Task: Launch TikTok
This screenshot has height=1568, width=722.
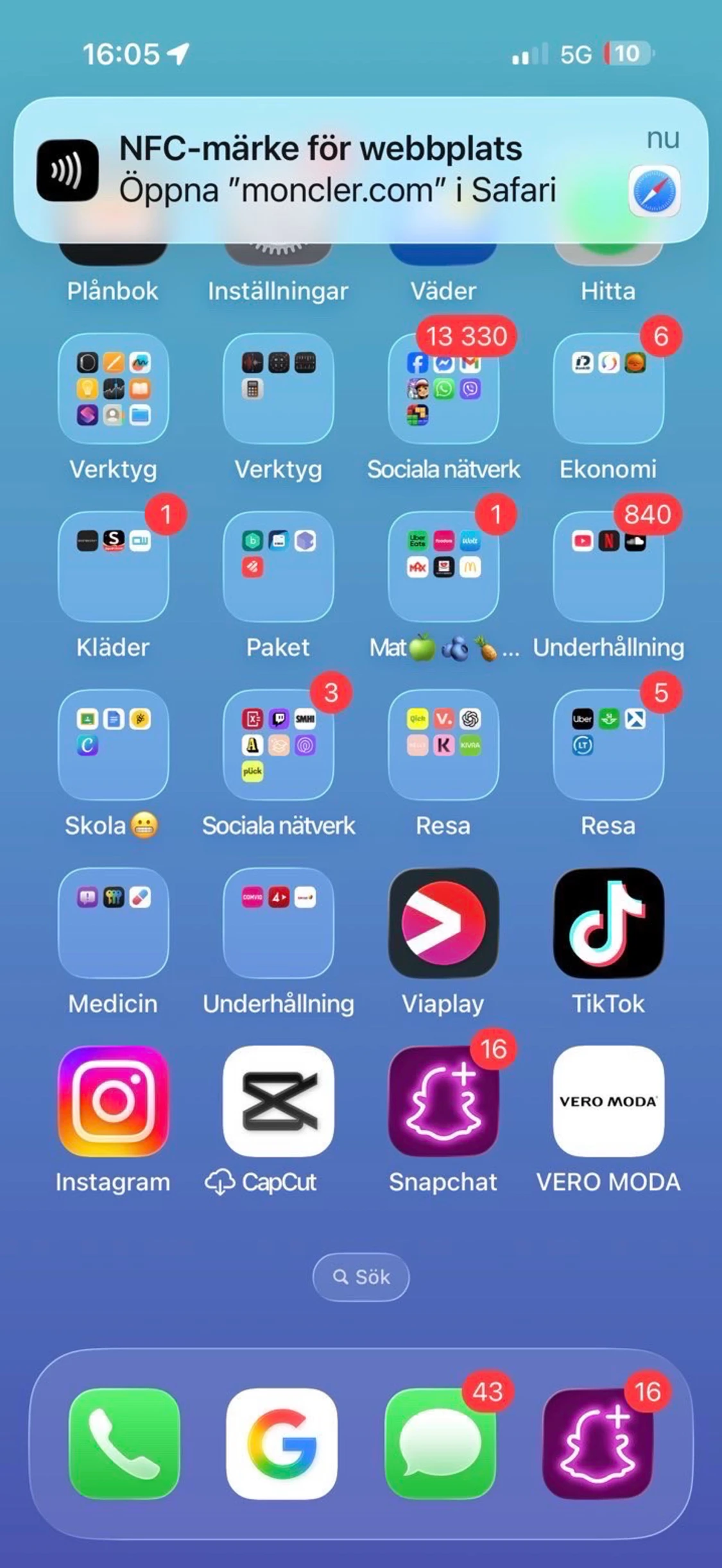Action: click(x=608, y=923)
